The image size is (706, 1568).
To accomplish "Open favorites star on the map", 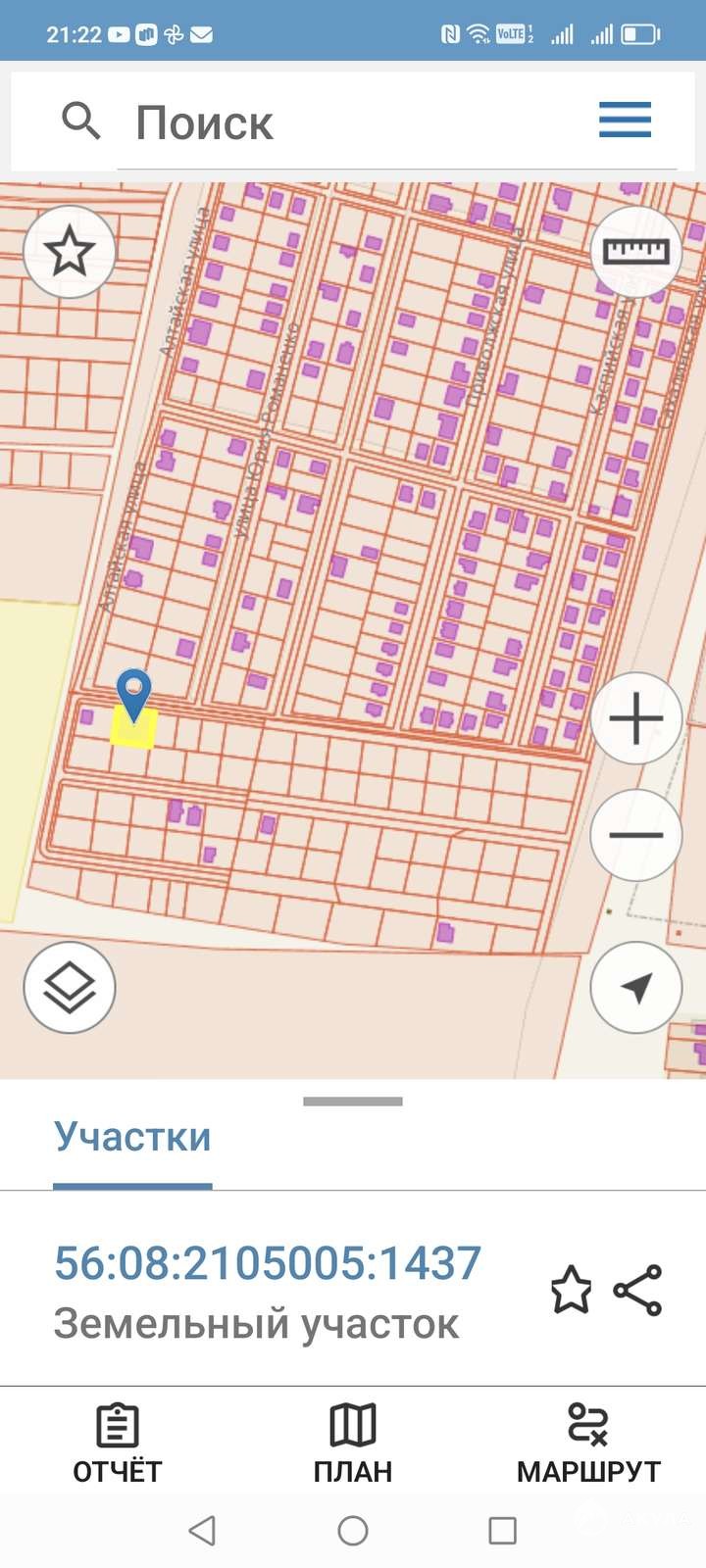I will [70, 252].
